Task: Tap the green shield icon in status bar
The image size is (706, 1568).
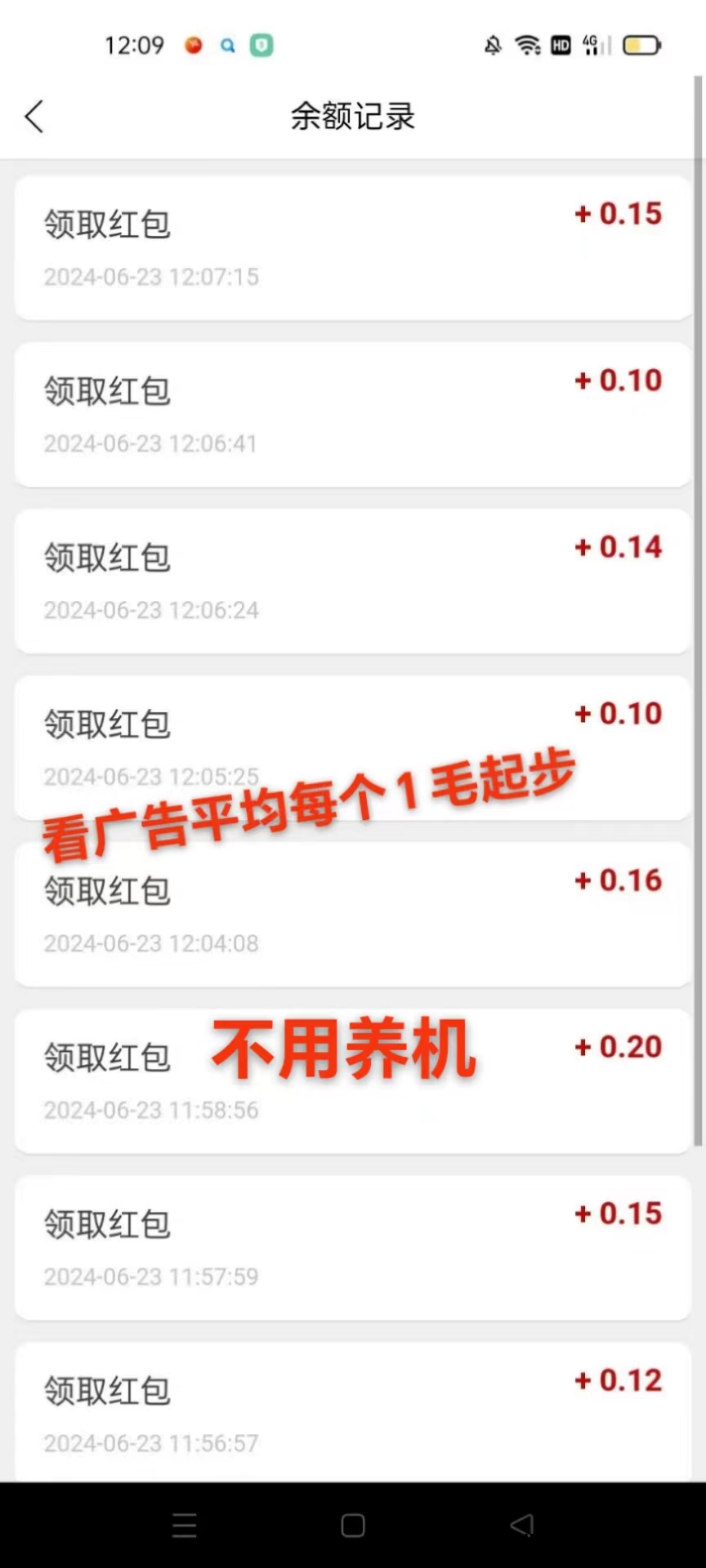Action: click(x=260, y=46)
